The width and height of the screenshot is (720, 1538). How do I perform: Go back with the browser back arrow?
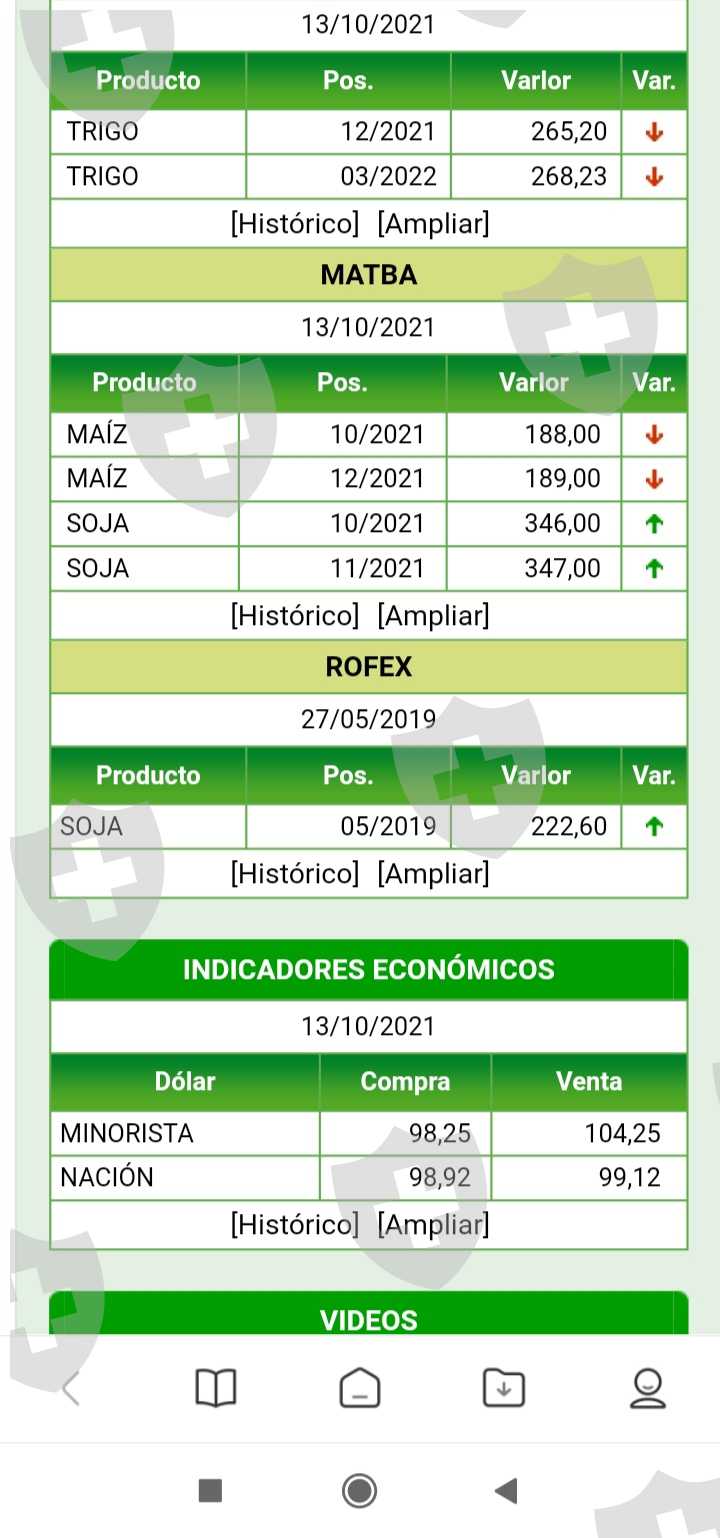pos(71,1388)
